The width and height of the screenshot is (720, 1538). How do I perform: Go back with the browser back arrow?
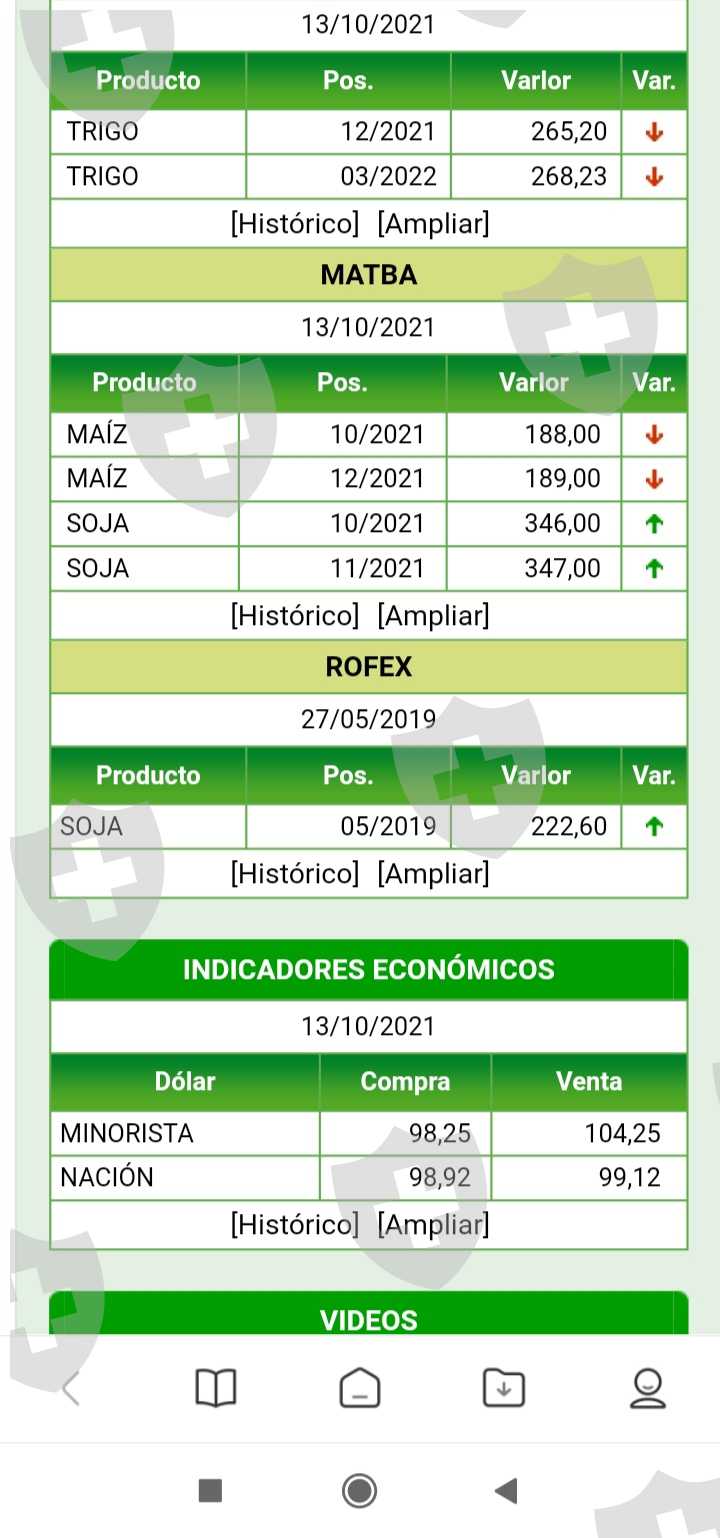pos(71,1388)
